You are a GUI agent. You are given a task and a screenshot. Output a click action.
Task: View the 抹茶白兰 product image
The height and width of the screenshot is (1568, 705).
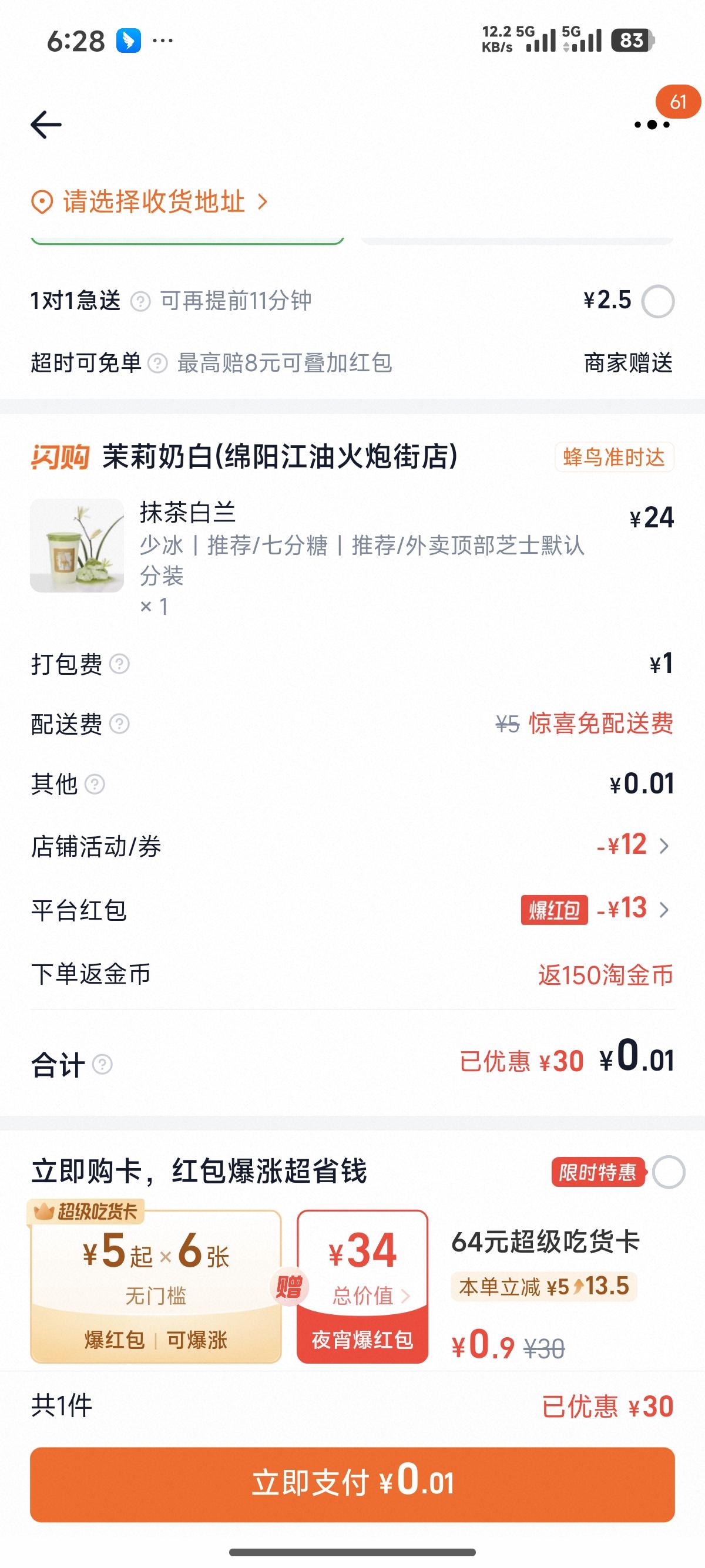point(78,546)
